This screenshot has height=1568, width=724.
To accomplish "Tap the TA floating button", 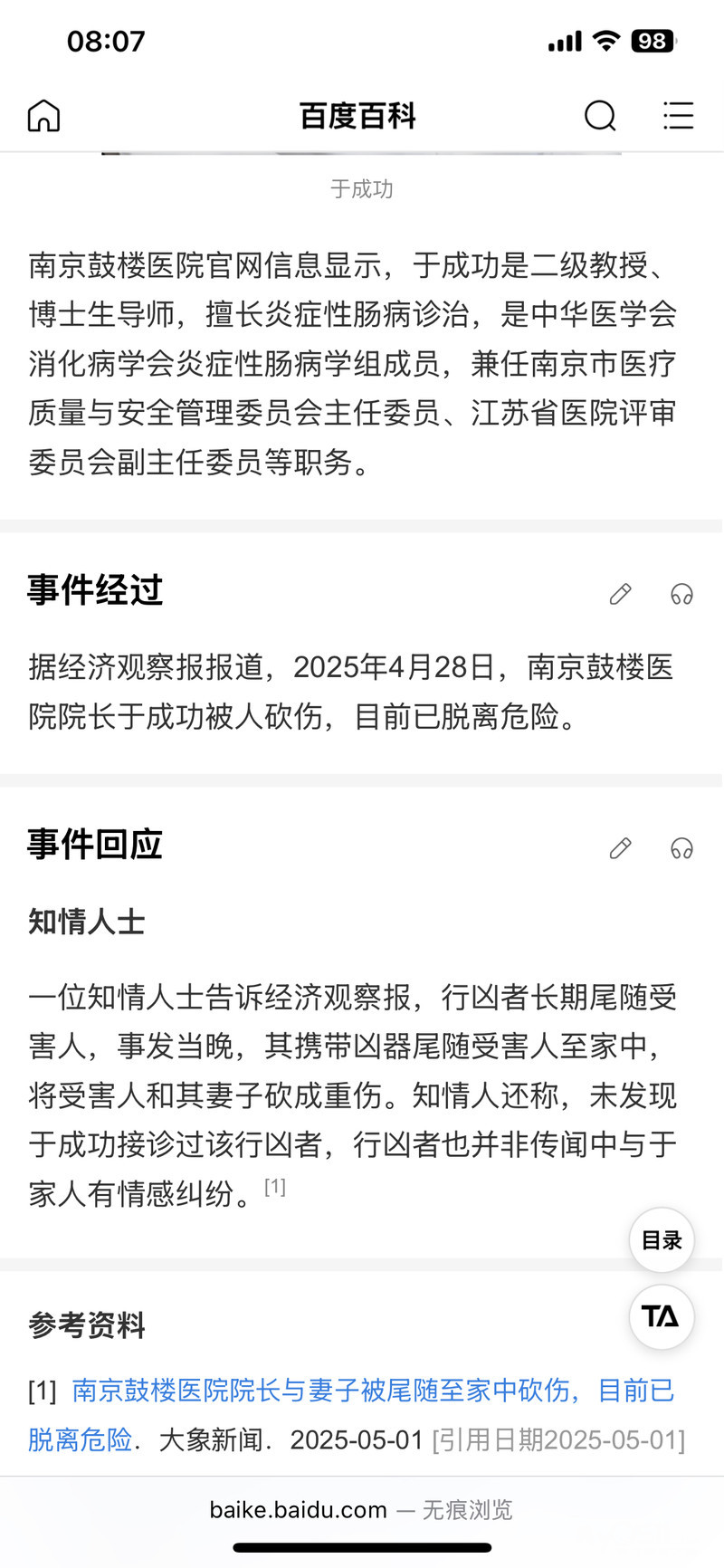I will (x=662, y=1316).
